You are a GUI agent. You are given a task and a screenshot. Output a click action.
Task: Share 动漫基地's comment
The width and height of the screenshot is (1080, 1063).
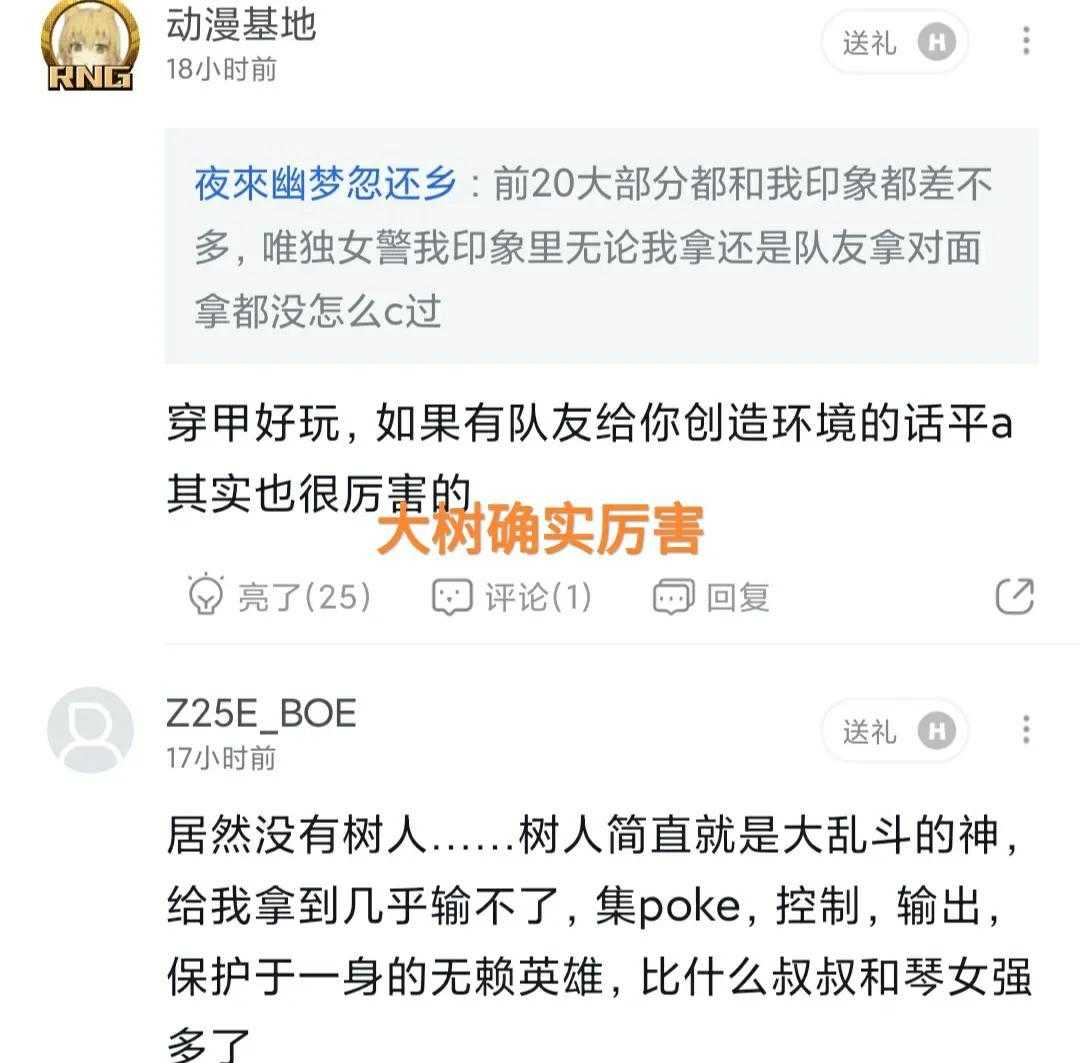click(1015, 597)
